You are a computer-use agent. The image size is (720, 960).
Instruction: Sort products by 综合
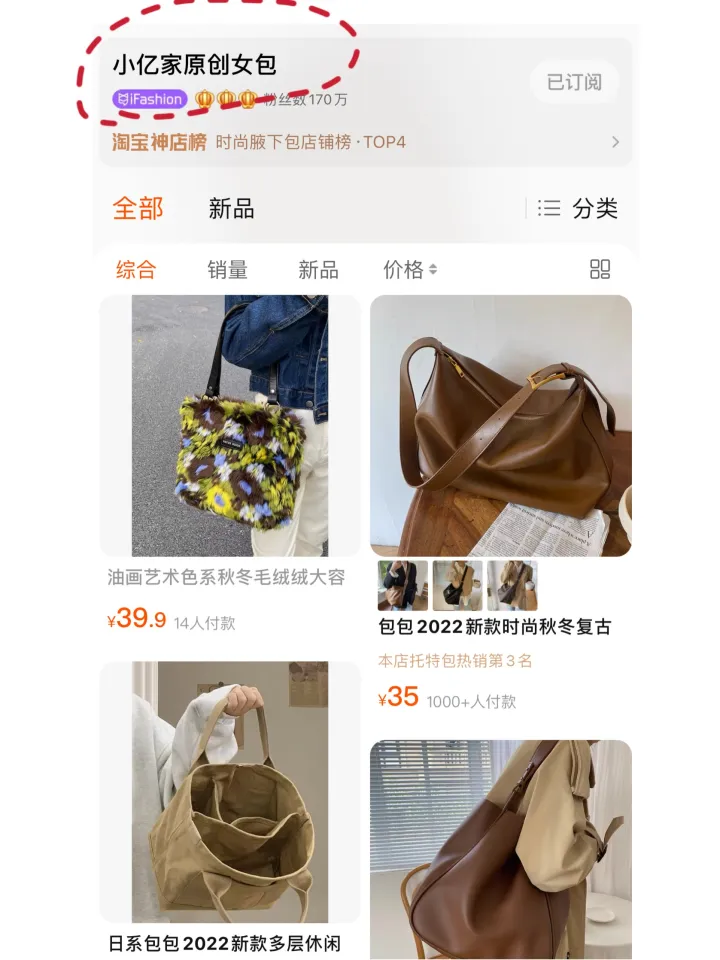pyautogui.click(x=136, y=269)
